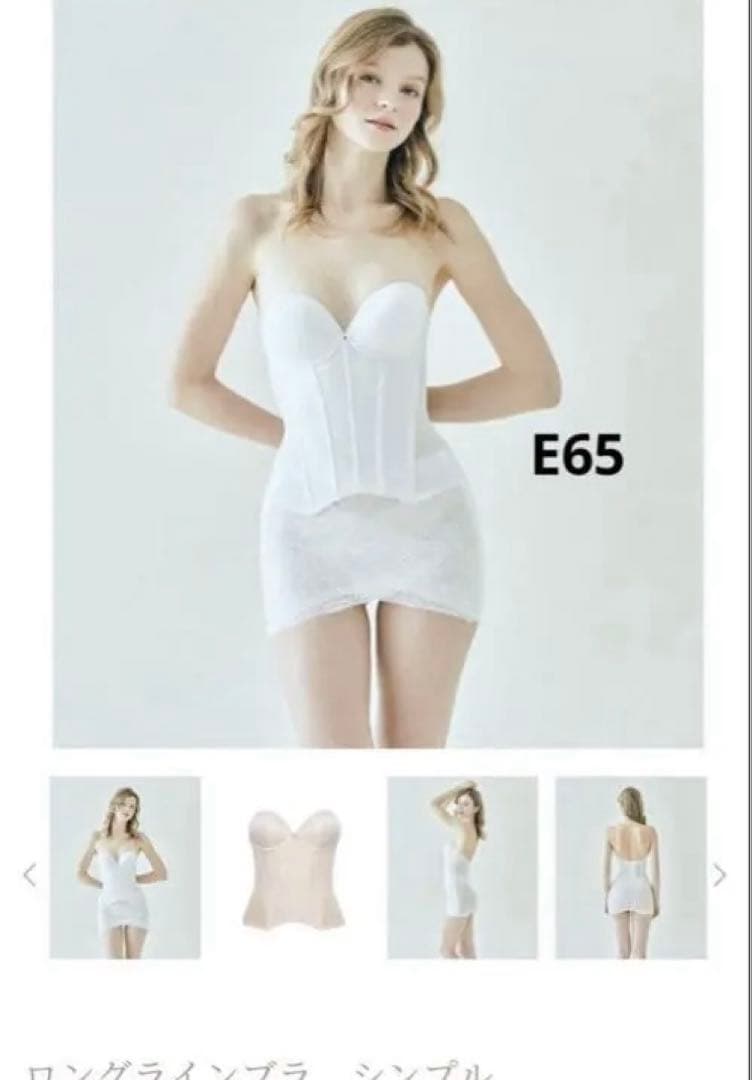This screenshot has width=752, height=1080.
Task: Select the pink bustier-only thumbnail
Action: pyautogui.click(x=293, y=868)
